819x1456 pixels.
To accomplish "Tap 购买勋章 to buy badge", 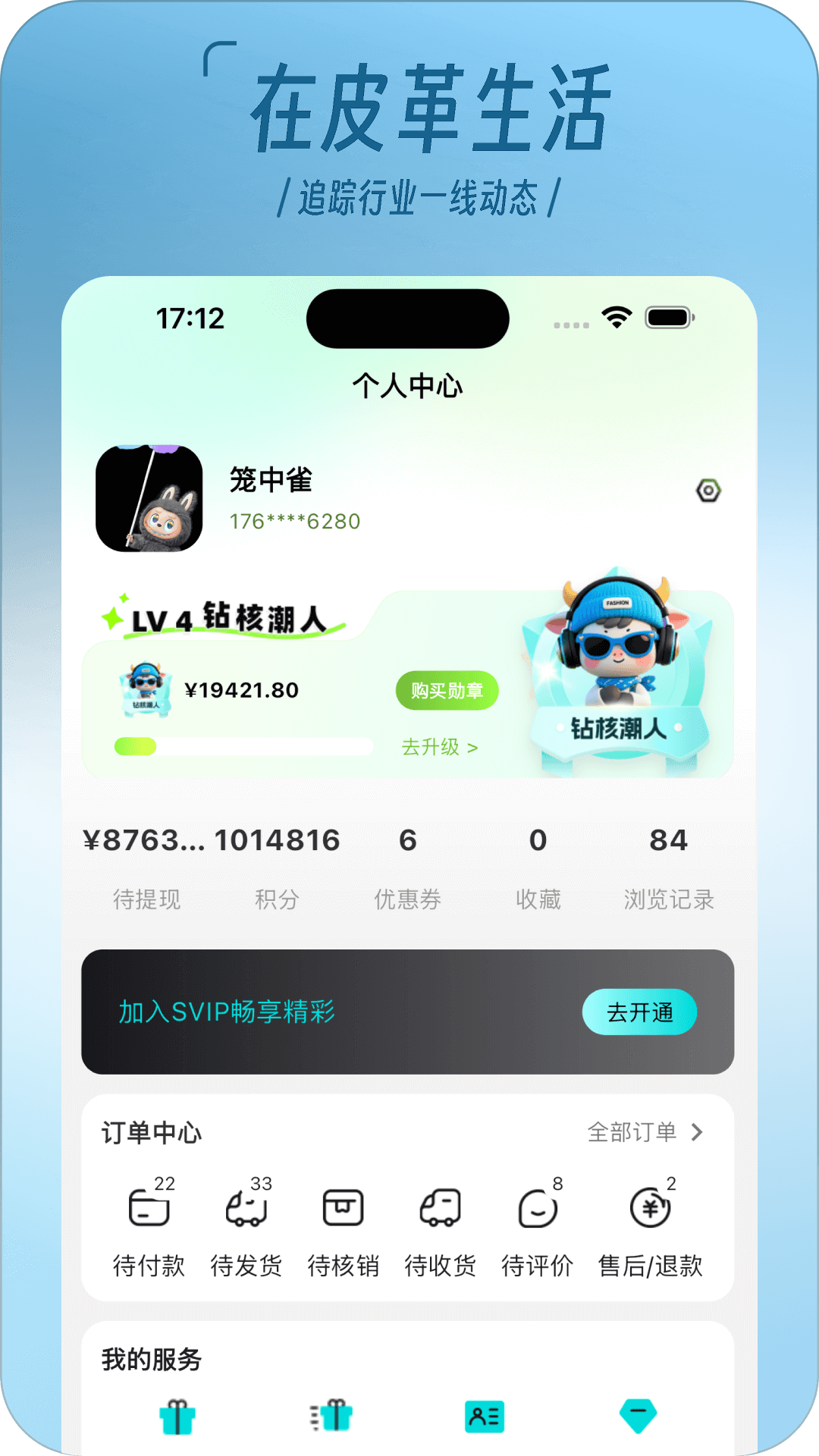I will 448,691.
